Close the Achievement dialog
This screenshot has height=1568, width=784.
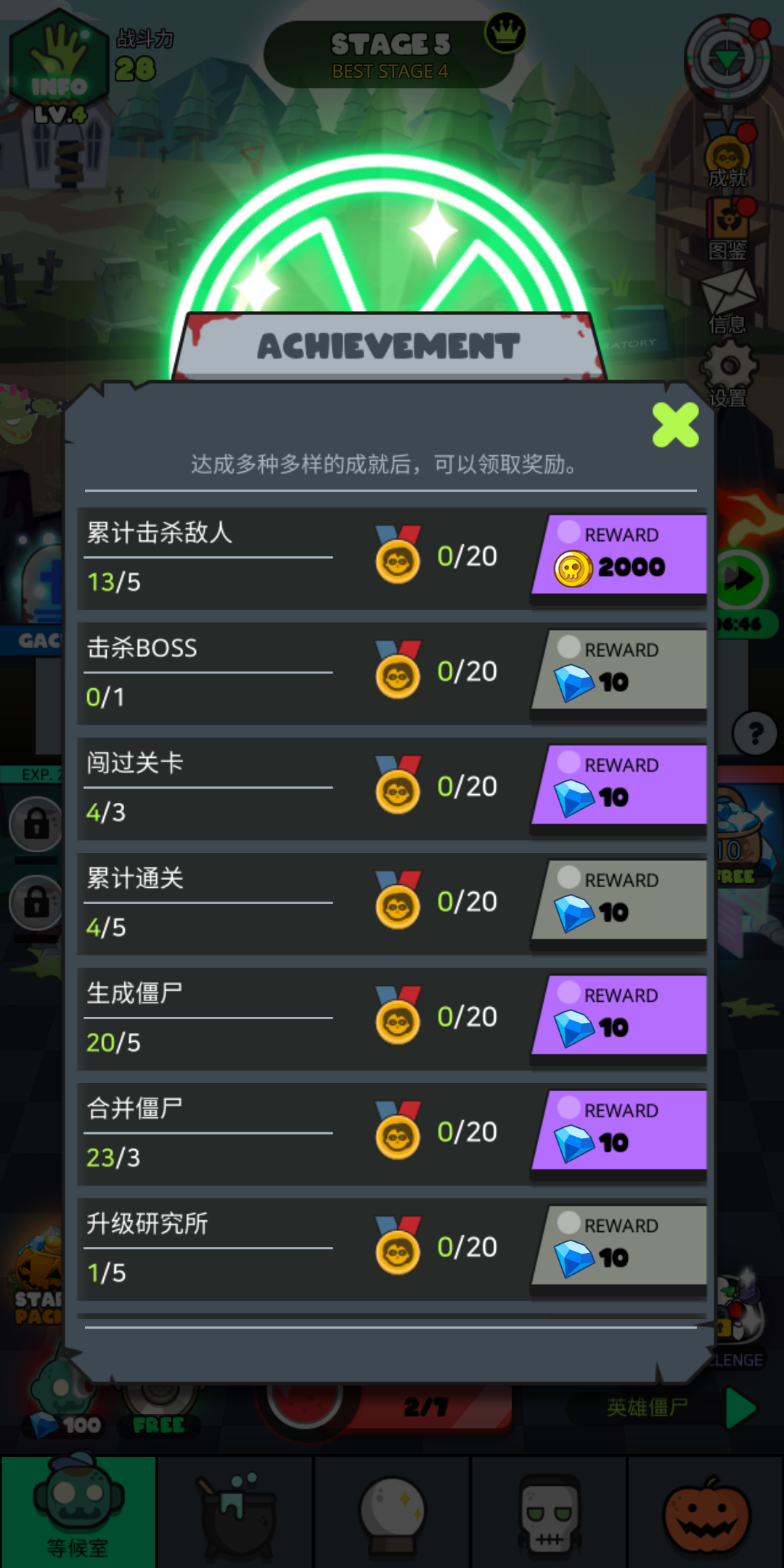pyautogui.click(x=675, y=425)
